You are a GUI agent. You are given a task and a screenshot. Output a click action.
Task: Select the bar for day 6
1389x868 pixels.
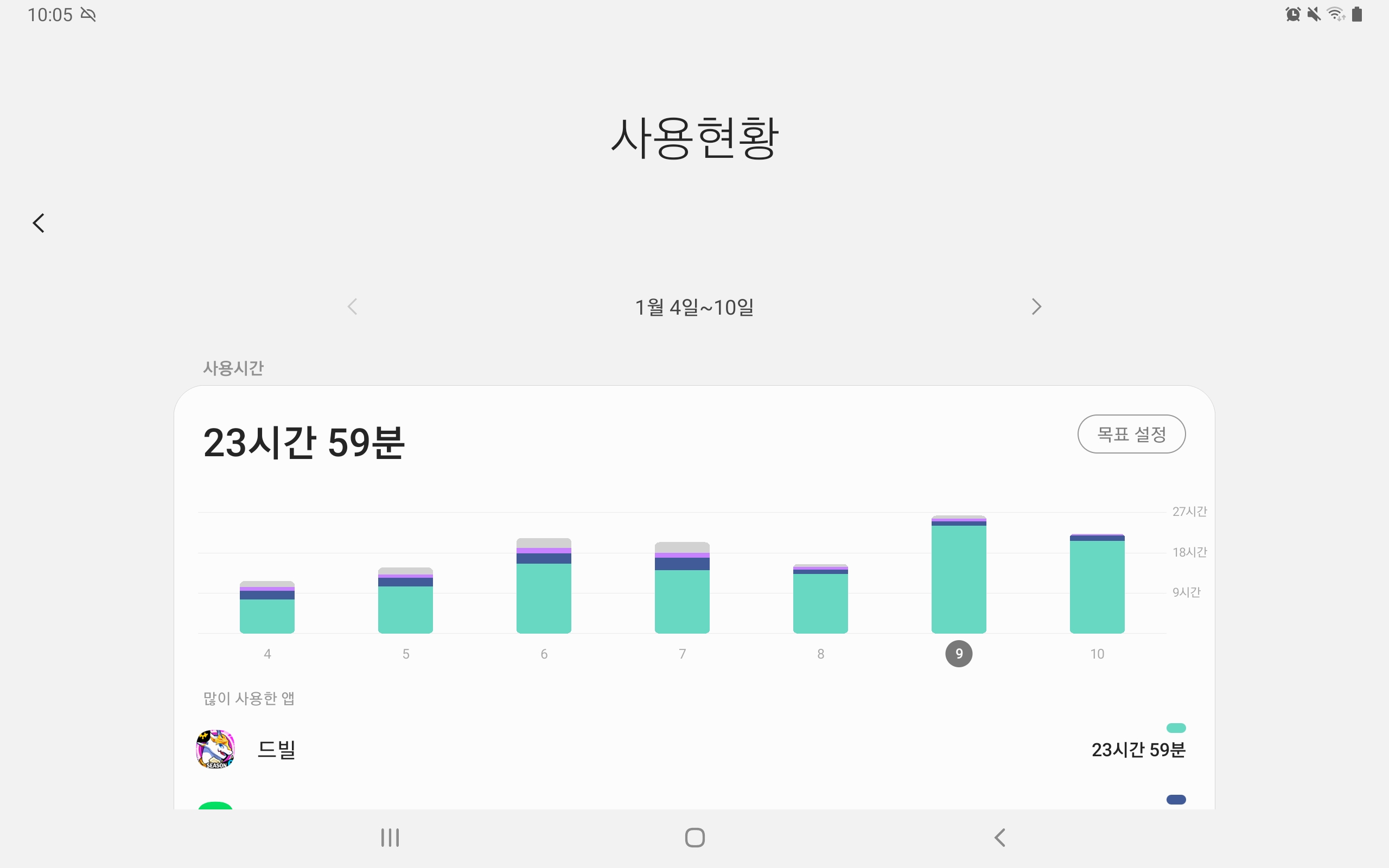(544, 586)
